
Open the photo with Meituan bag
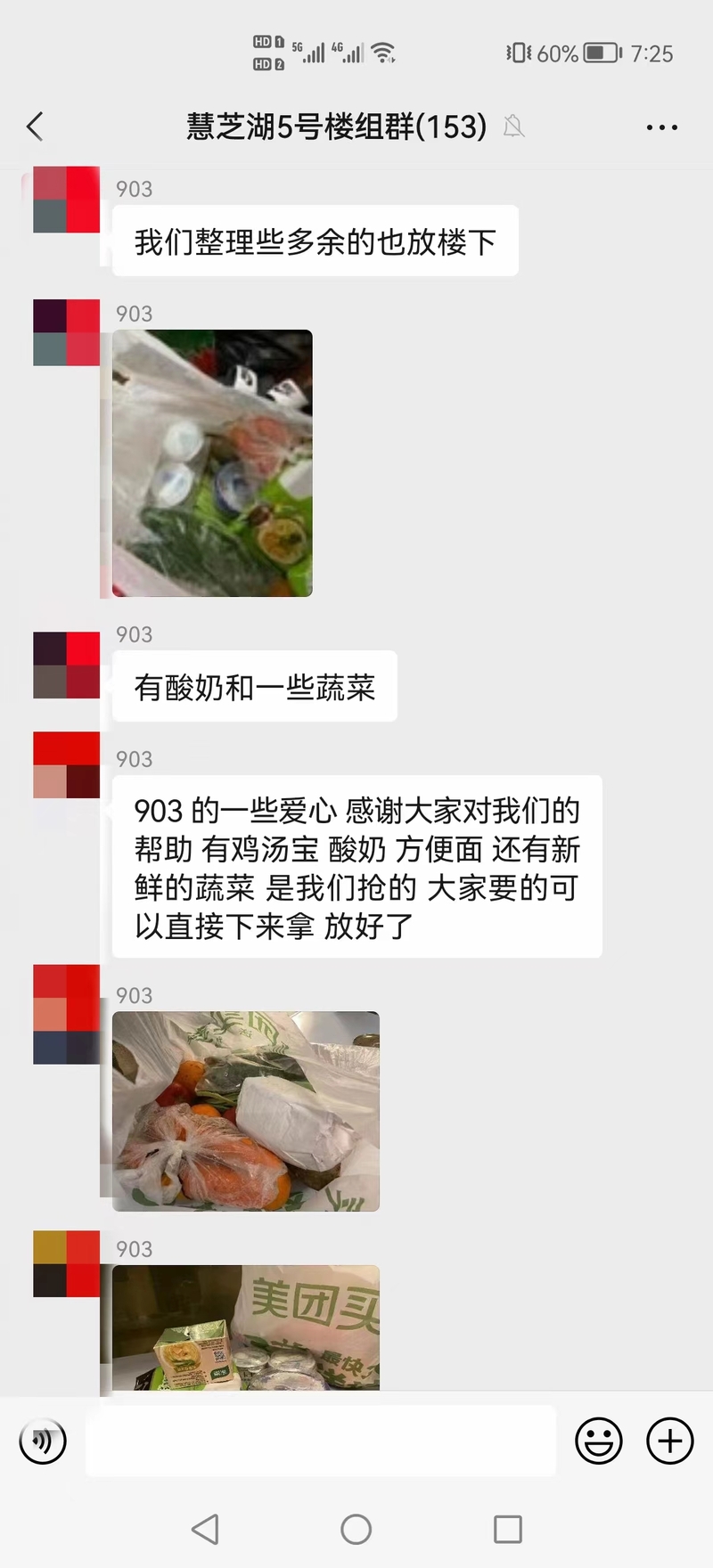tap(246, 1327)
